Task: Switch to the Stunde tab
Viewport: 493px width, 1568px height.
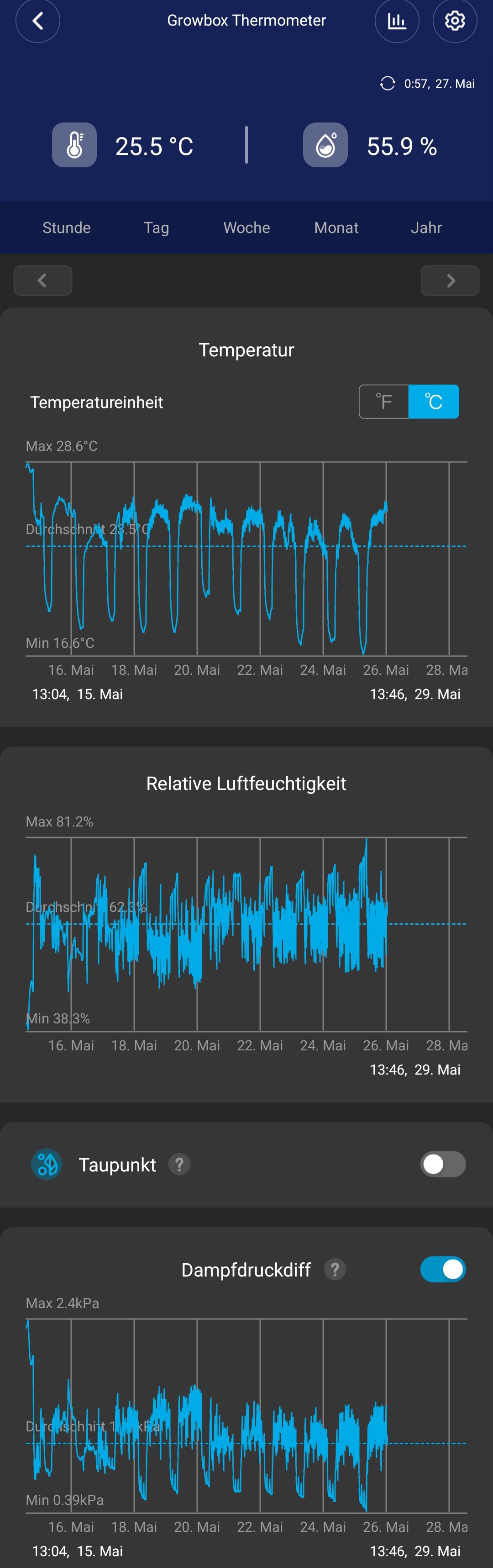Action: coord(66,228)
